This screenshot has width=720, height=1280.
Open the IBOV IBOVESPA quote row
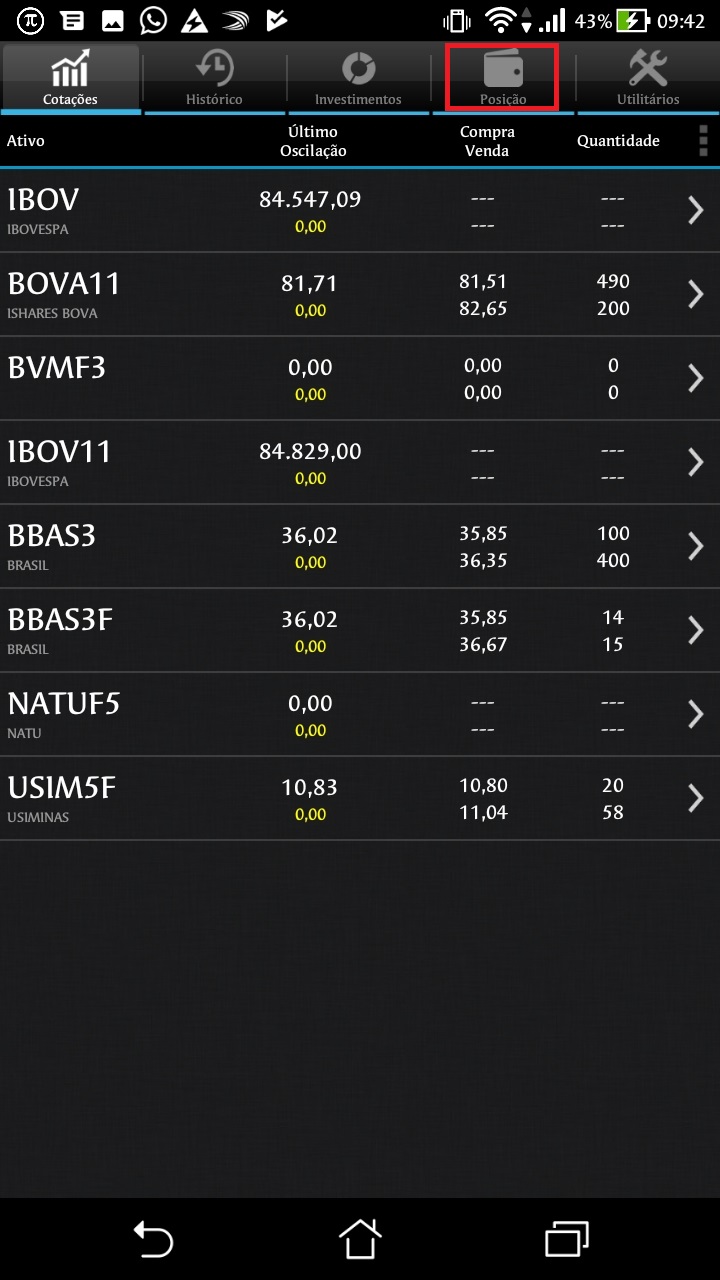tap(360, 210)
